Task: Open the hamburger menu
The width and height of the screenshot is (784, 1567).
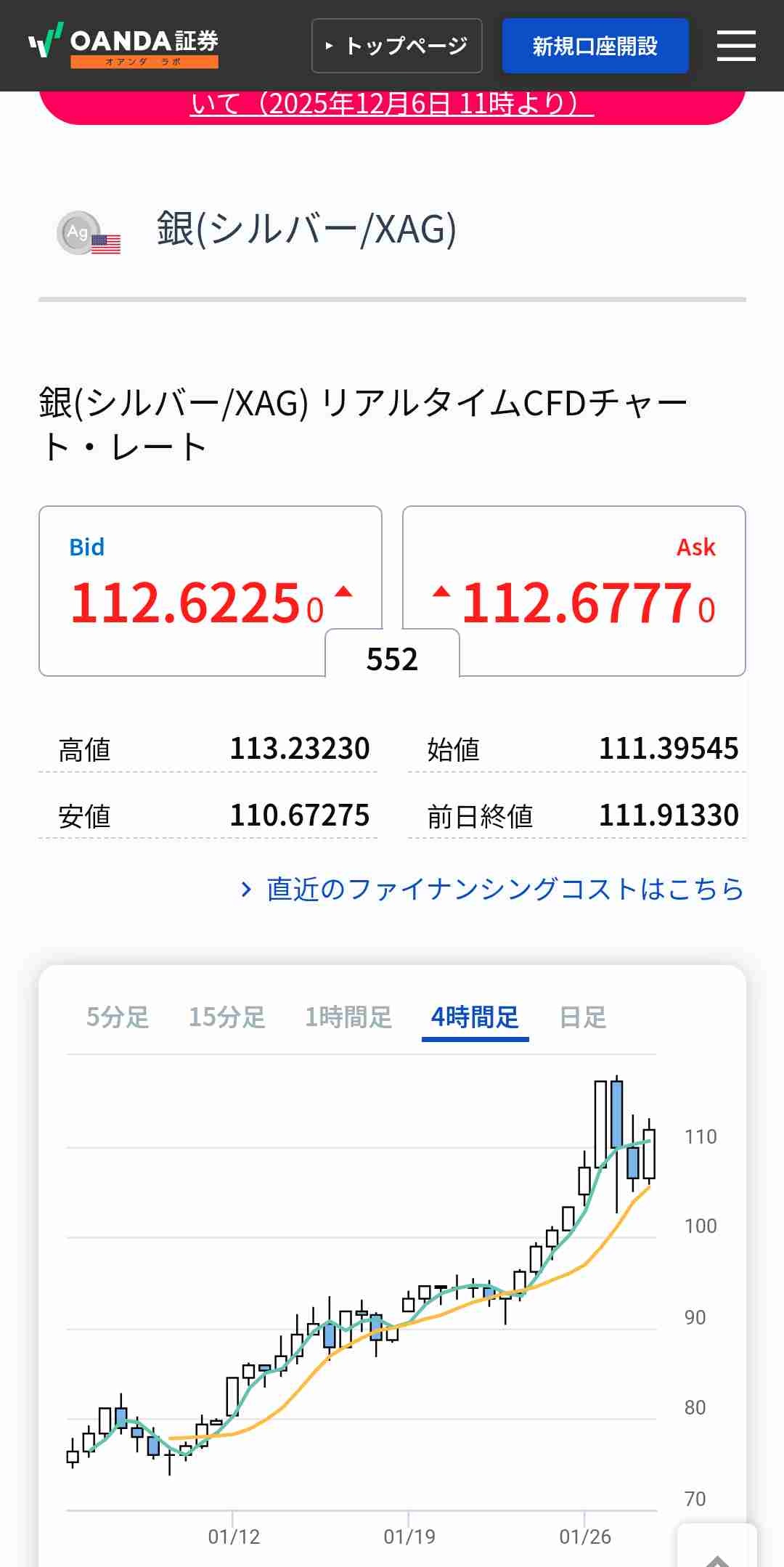Action: [736, 46]
